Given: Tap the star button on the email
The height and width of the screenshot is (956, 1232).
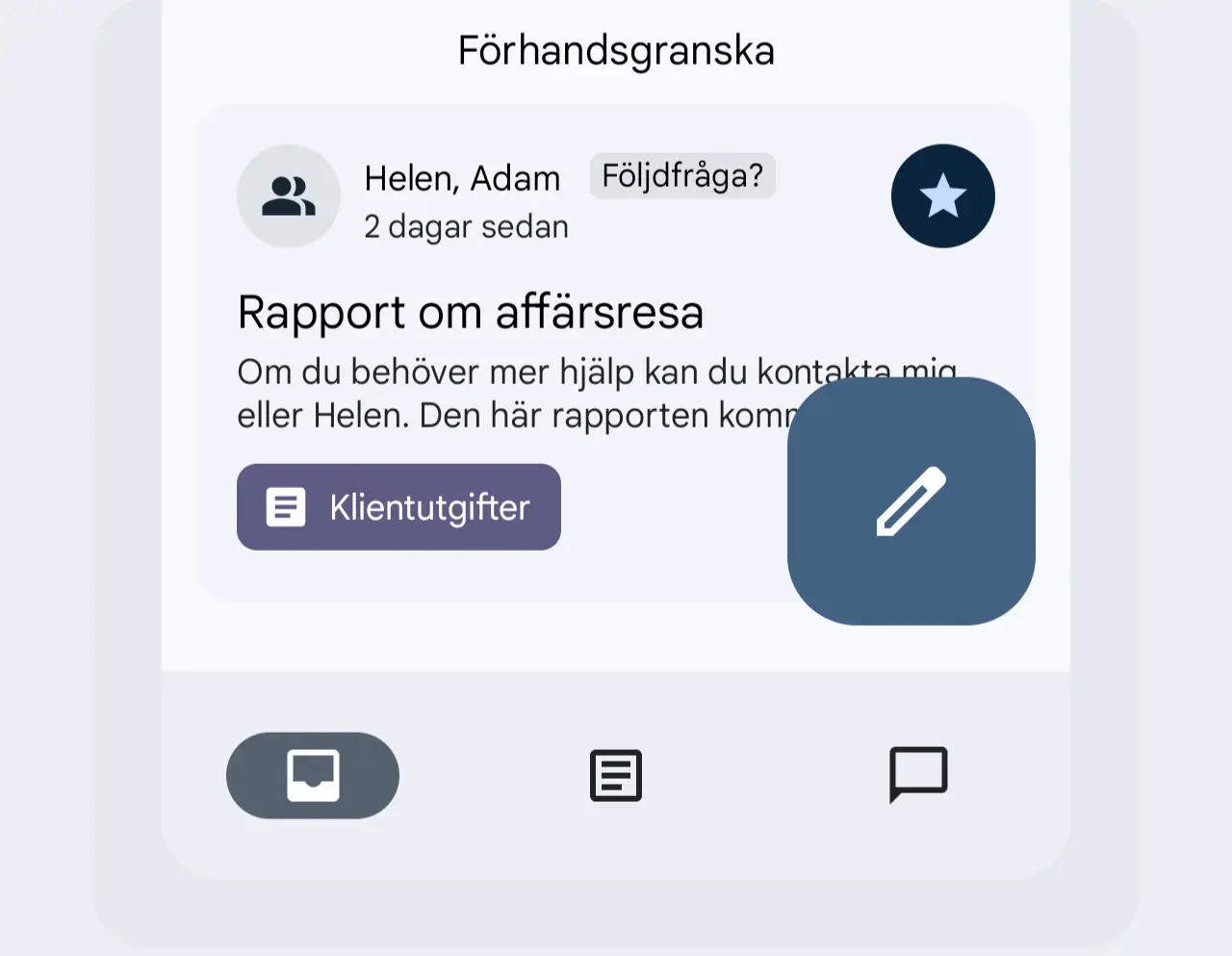Looking at the screenshot, I should tap(942, 196).
